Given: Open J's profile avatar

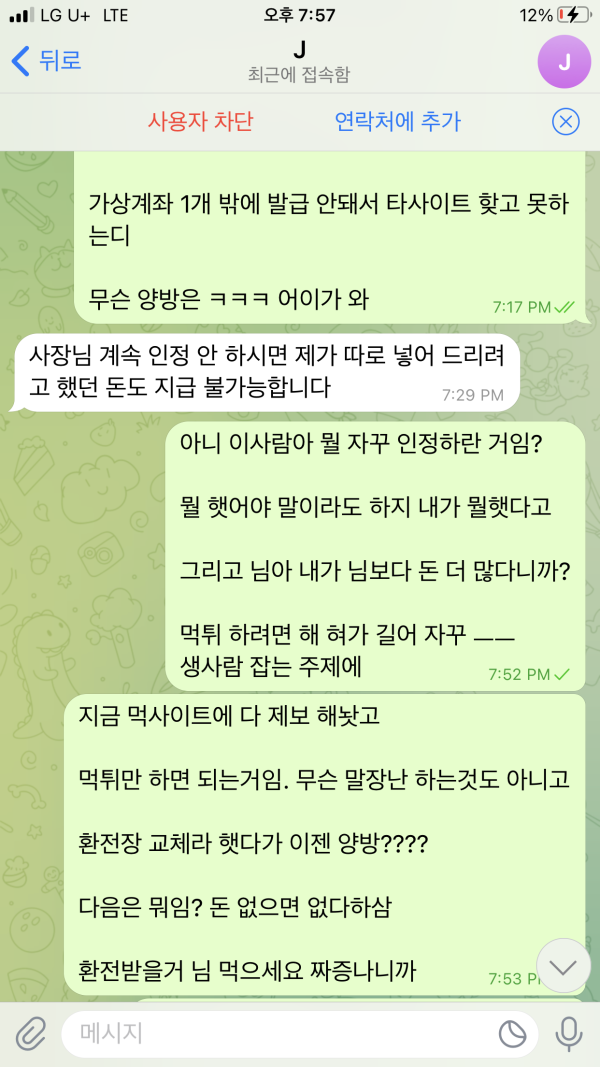Looking at the screenshot, I should [563, 61].
